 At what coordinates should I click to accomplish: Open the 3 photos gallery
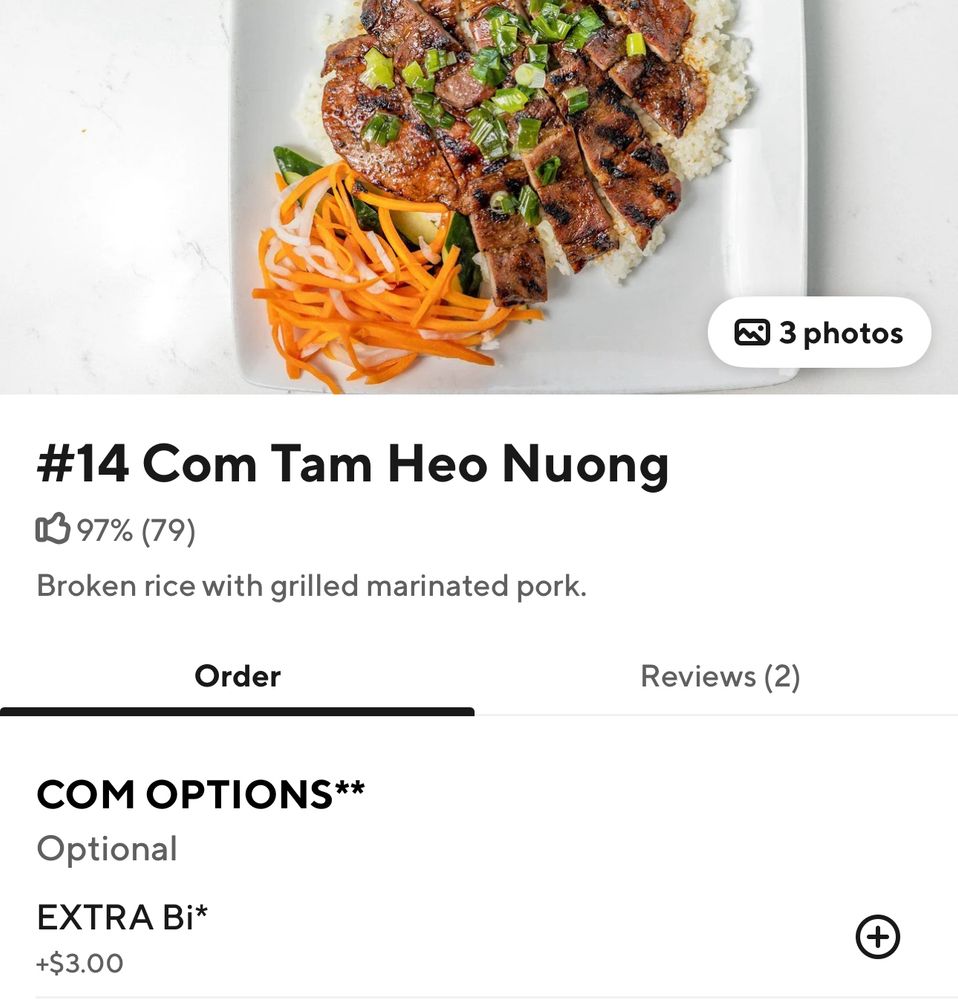point(820,332)
